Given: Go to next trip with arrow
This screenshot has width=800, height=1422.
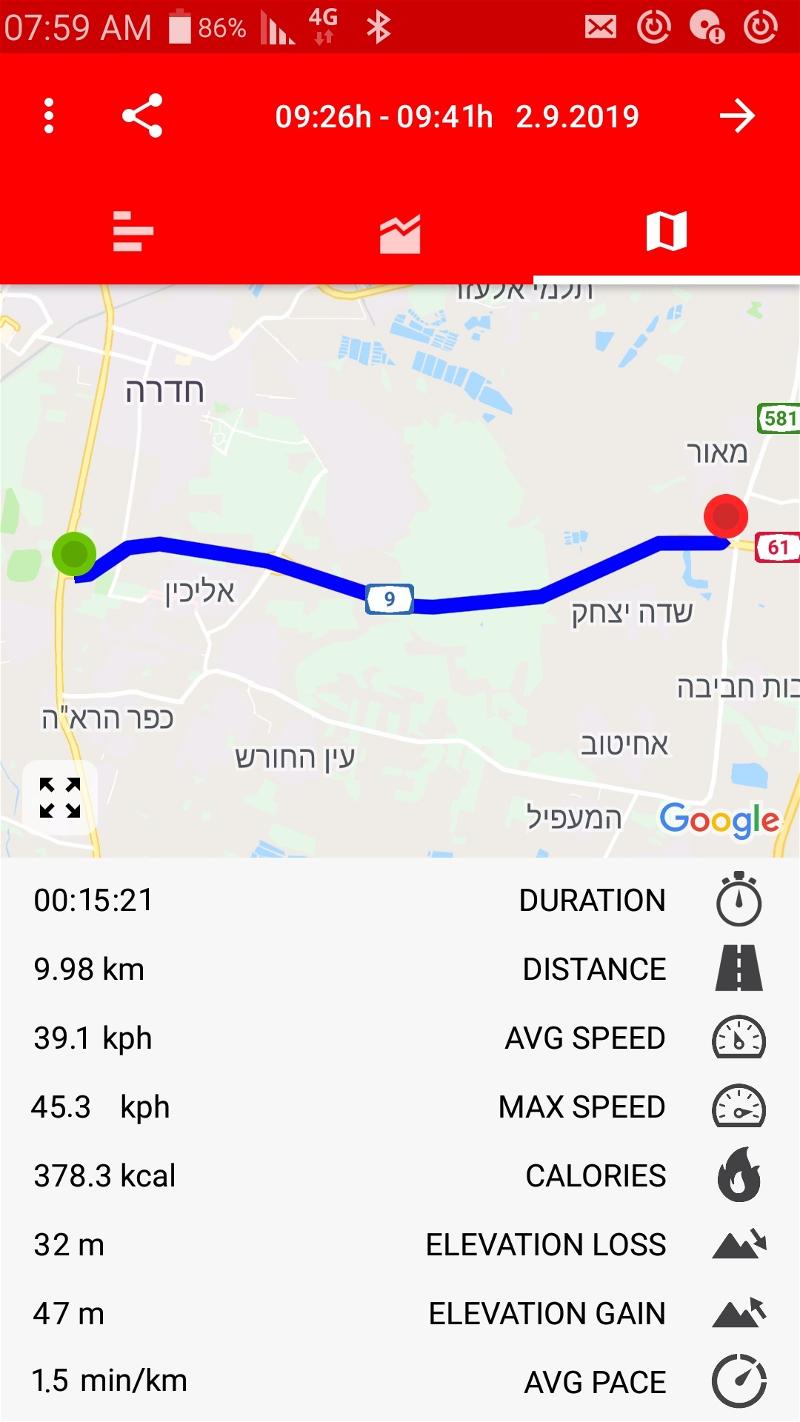Looking at the screenshot, I should (x=737, y=116).
